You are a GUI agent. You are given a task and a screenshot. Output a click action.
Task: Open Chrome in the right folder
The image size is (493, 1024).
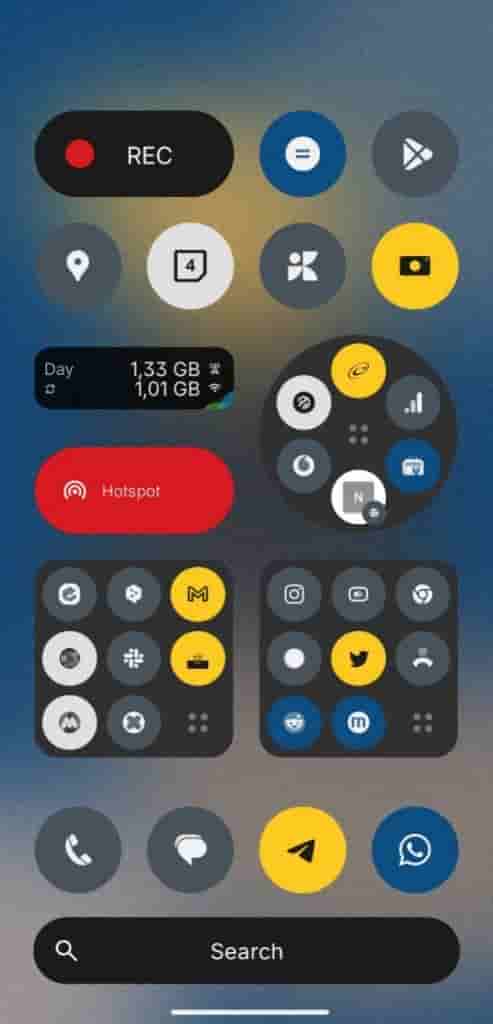tap(422, 594)
